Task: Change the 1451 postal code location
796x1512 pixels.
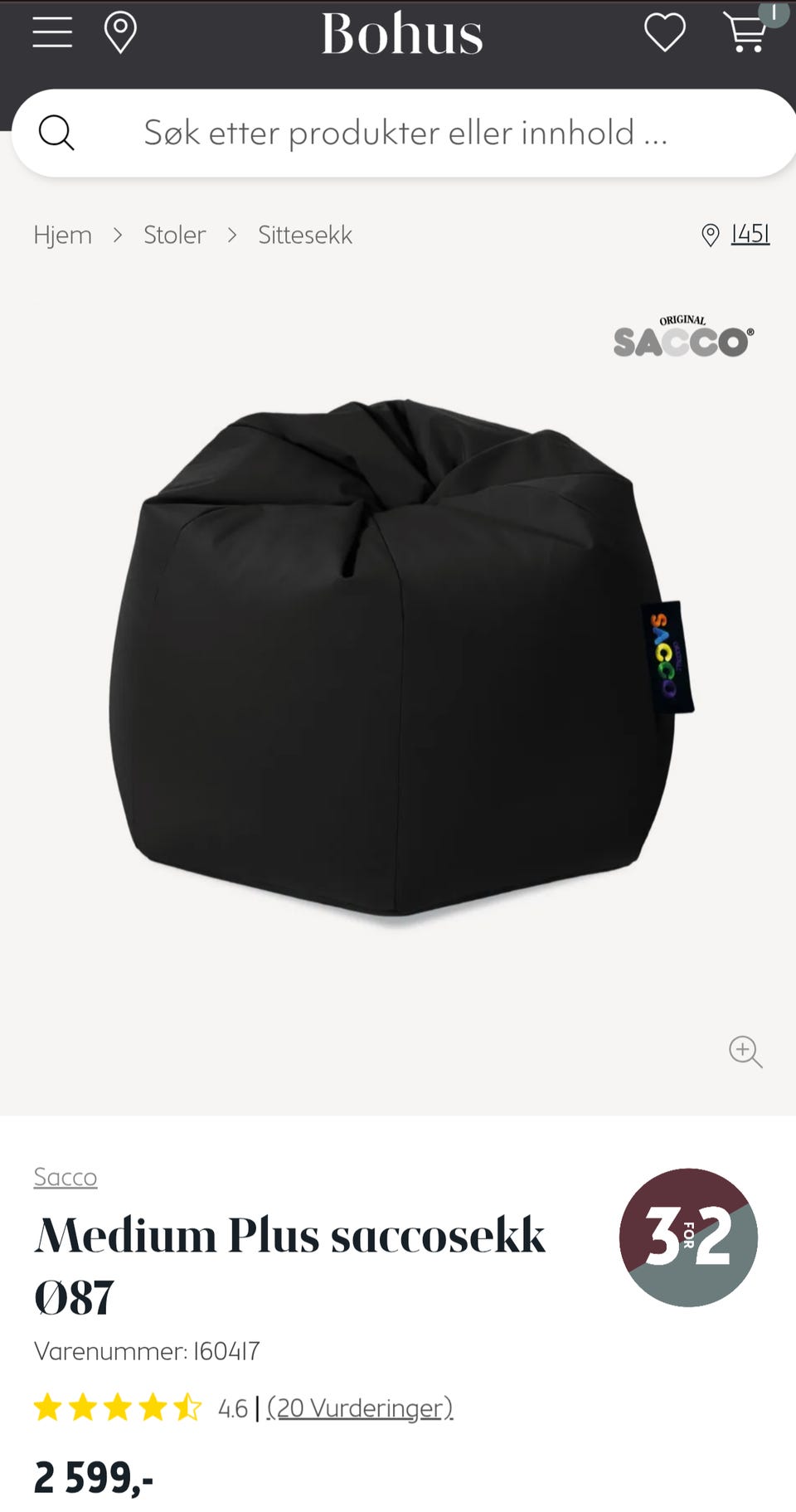Action: coord(736,235)
